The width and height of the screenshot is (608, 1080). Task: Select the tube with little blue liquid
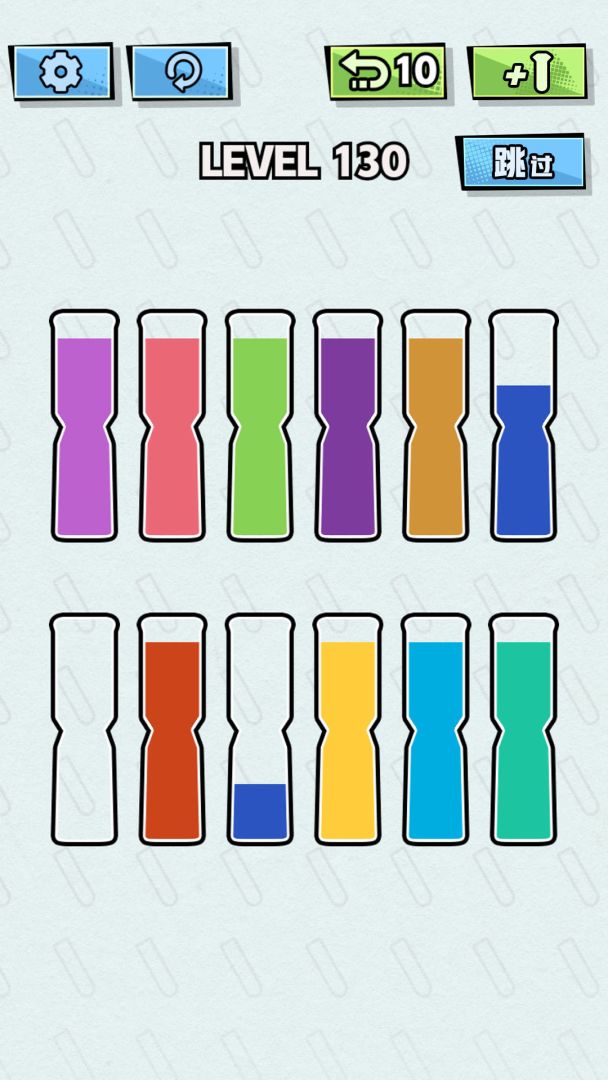(260, 730)
